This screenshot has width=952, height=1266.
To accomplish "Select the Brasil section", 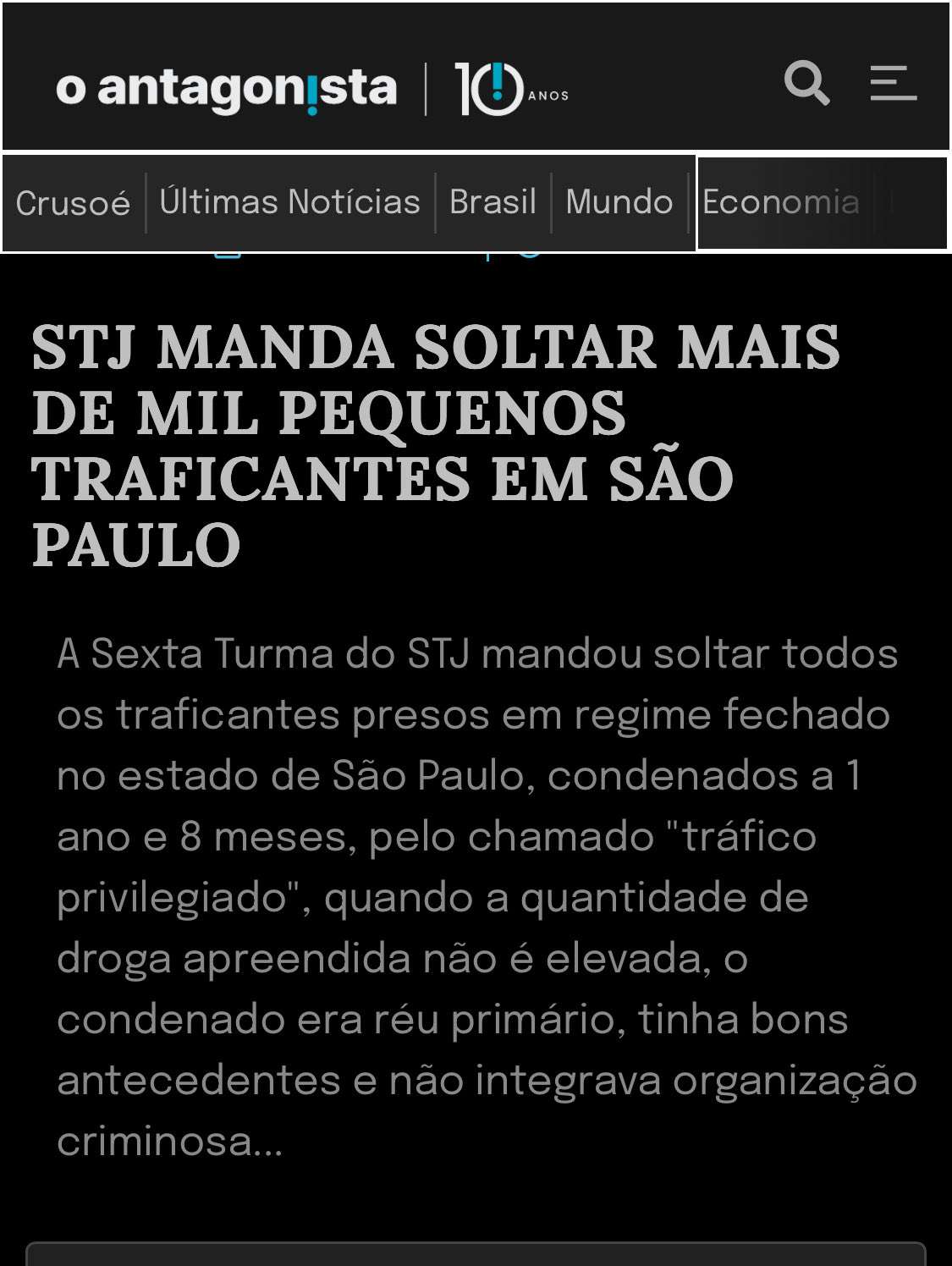I will [x=493, y=202].
